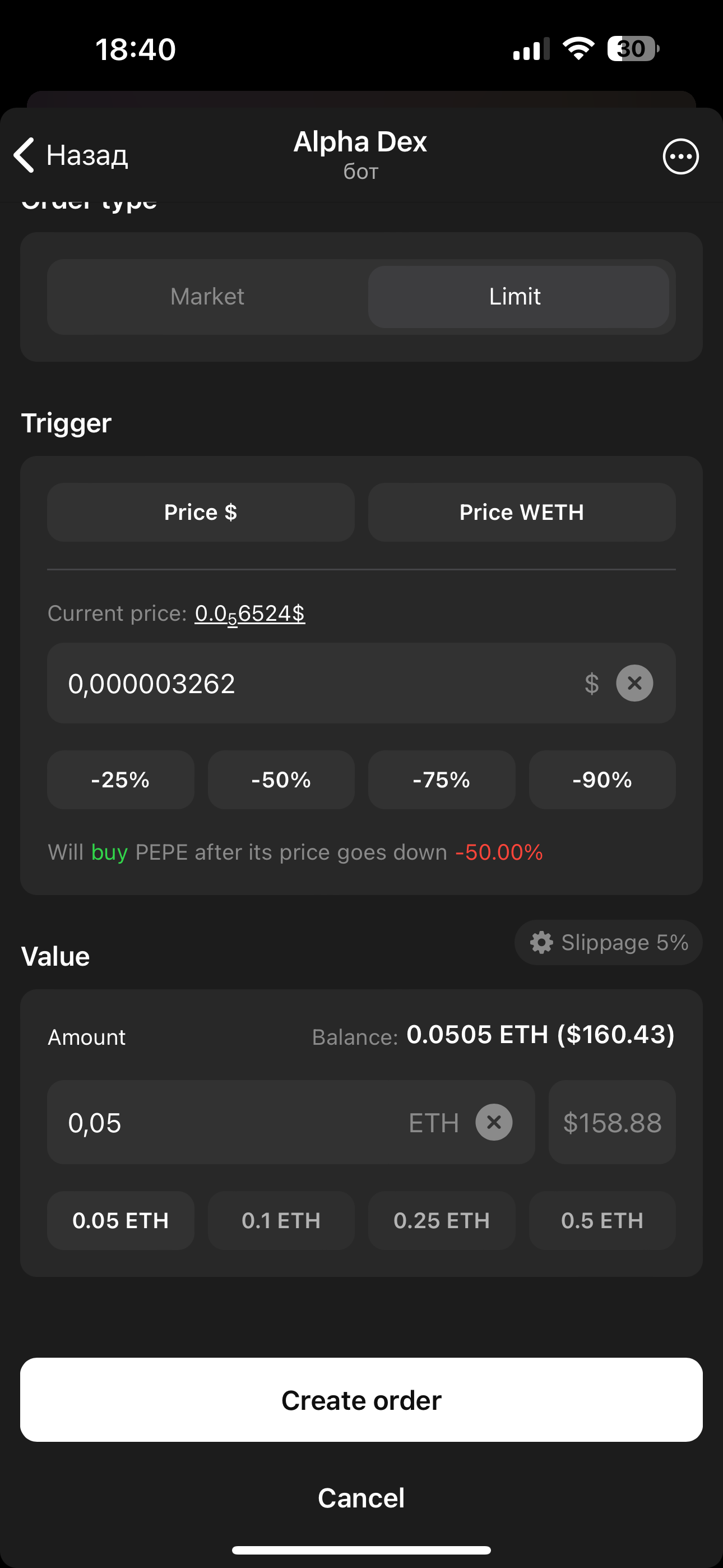This screenshot has height=1568, width=723.
Task: Go back with the Назад button
Action: point(71,156)
